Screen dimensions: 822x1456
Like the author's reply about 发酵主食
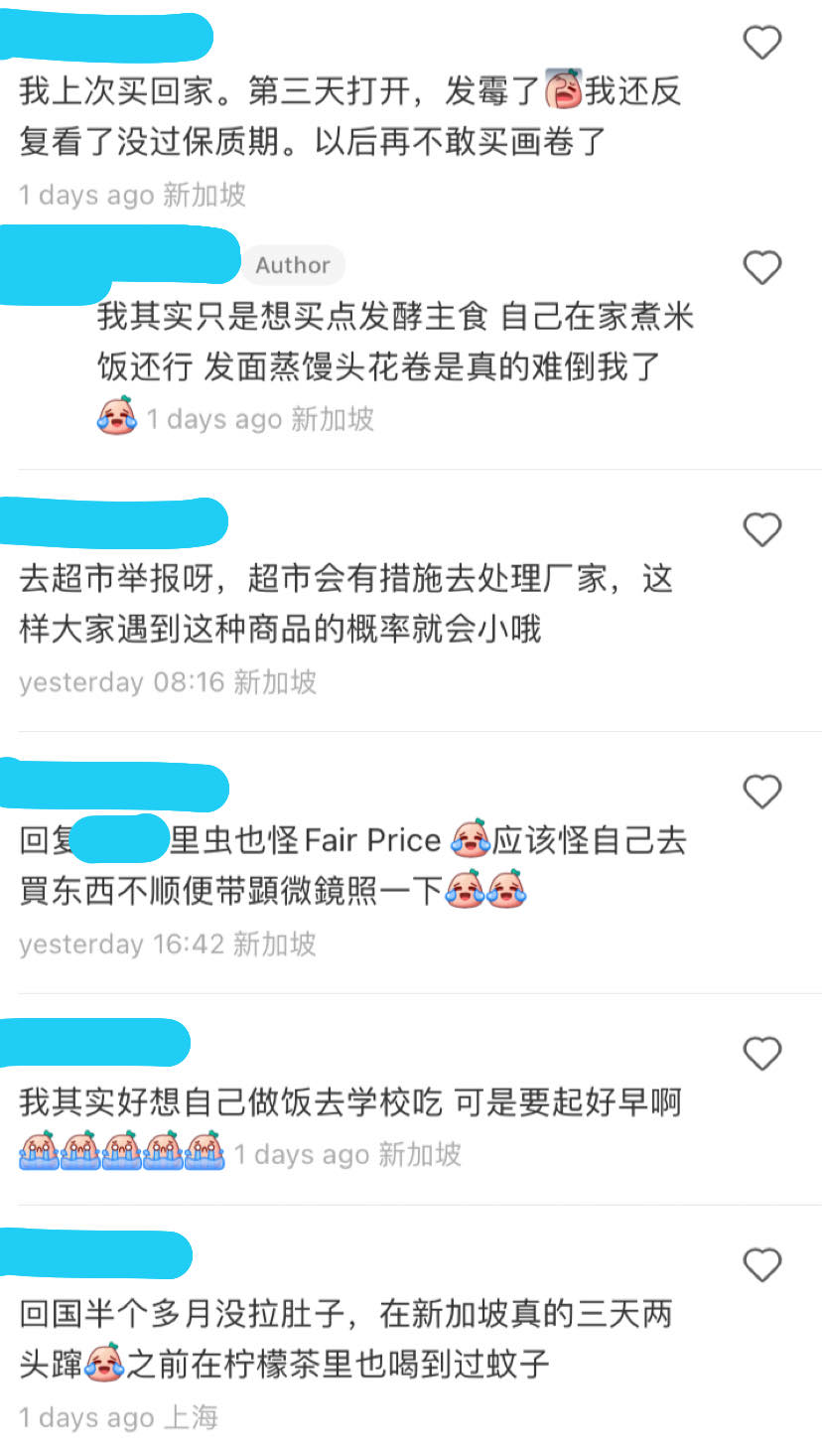click(762, 268)
